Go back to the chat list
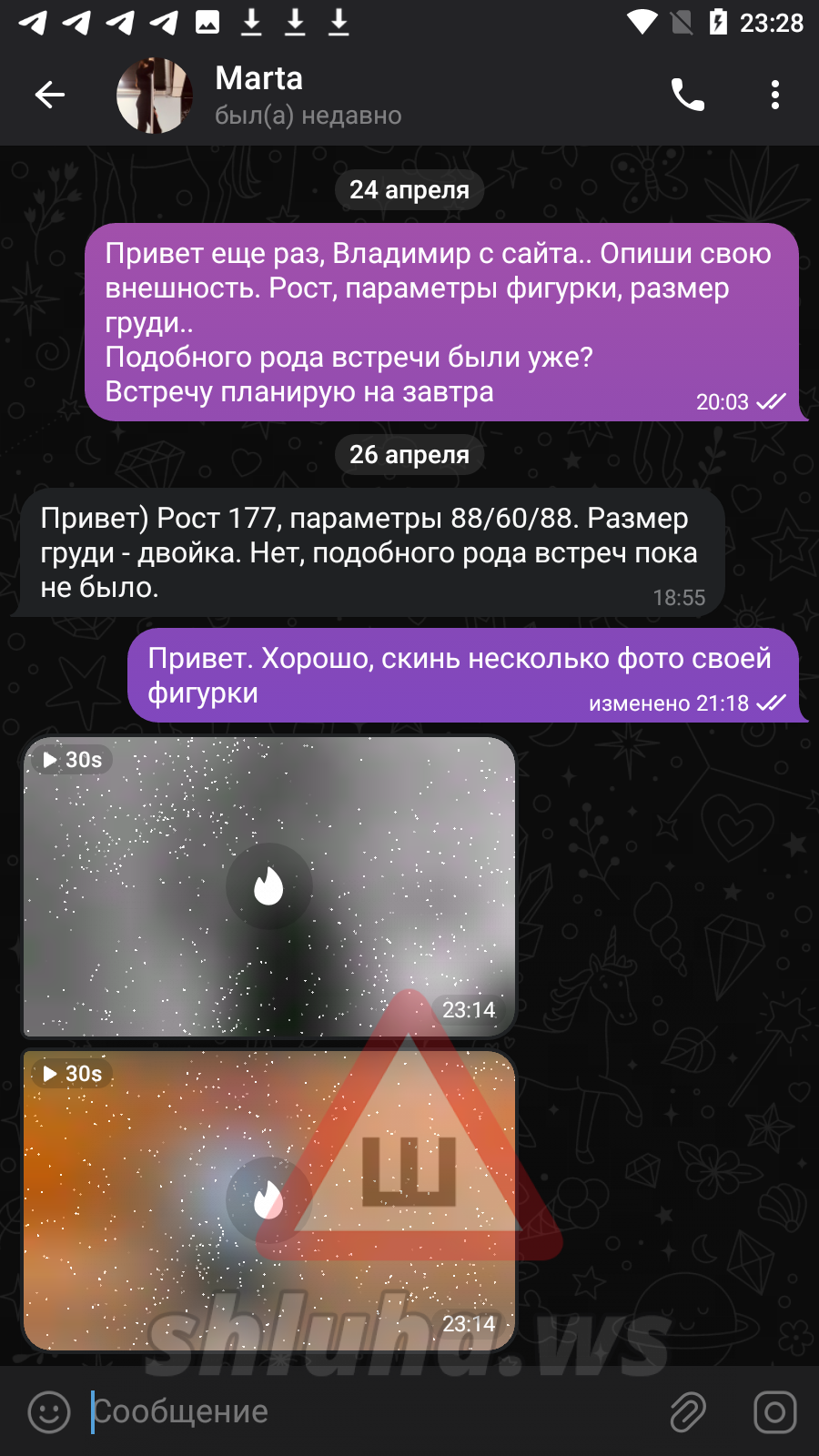The width and height of the screenshot is (819, 1456). (x=50, y=95)
